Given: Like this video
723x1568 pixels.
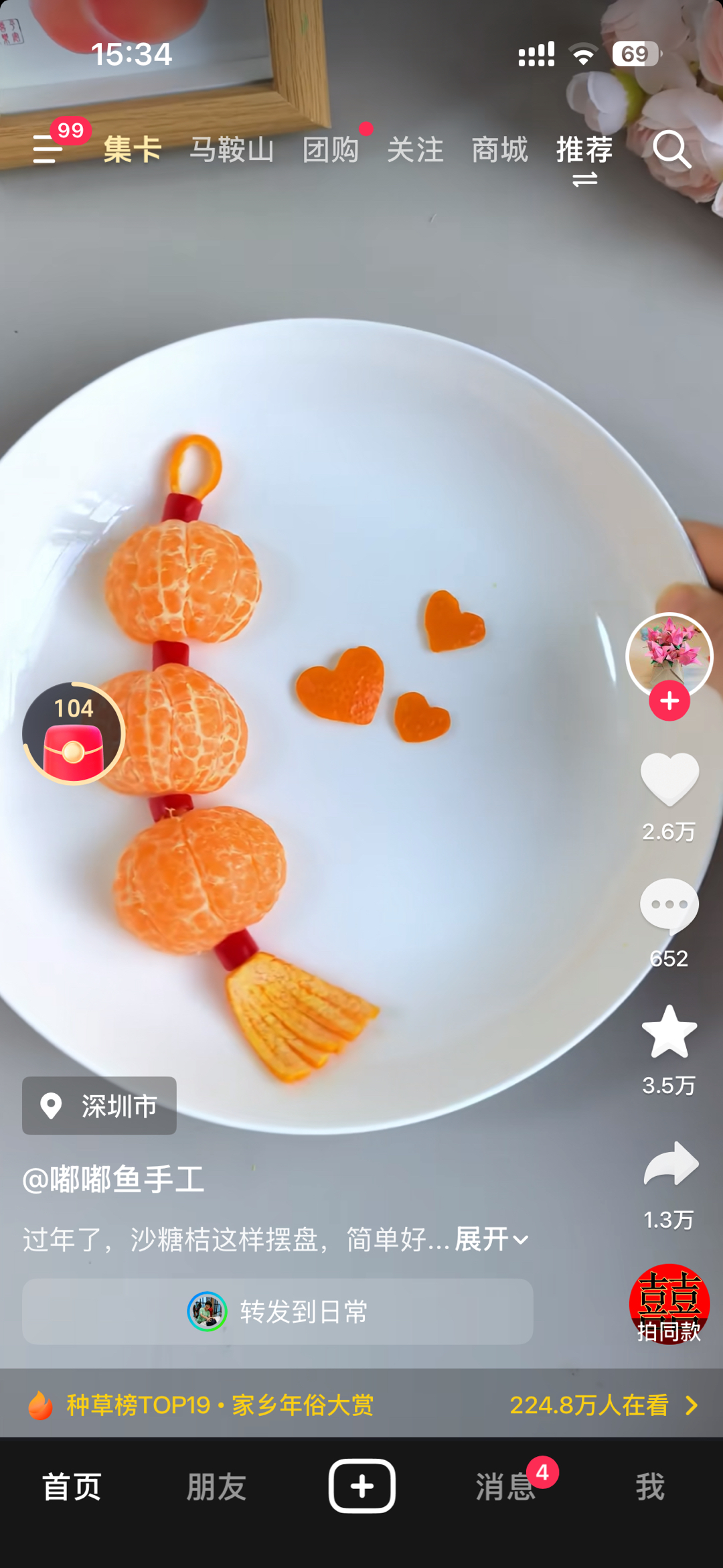Looking at the screenshot, I should point(669,780).
